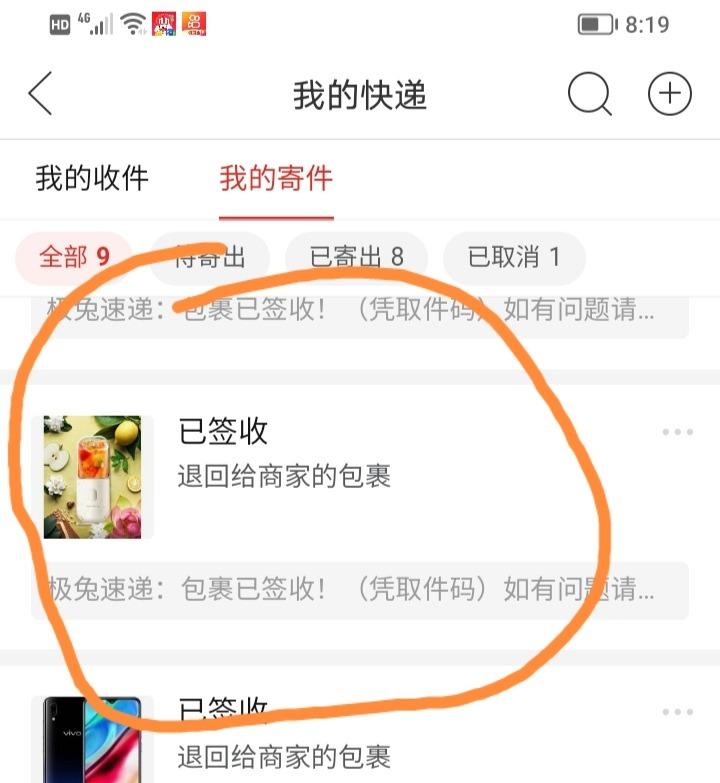Image resolution: width=720 pixels, height=783 pixels.
Task: Switch to the 我的收件 tab
Action: click(92, 179)
